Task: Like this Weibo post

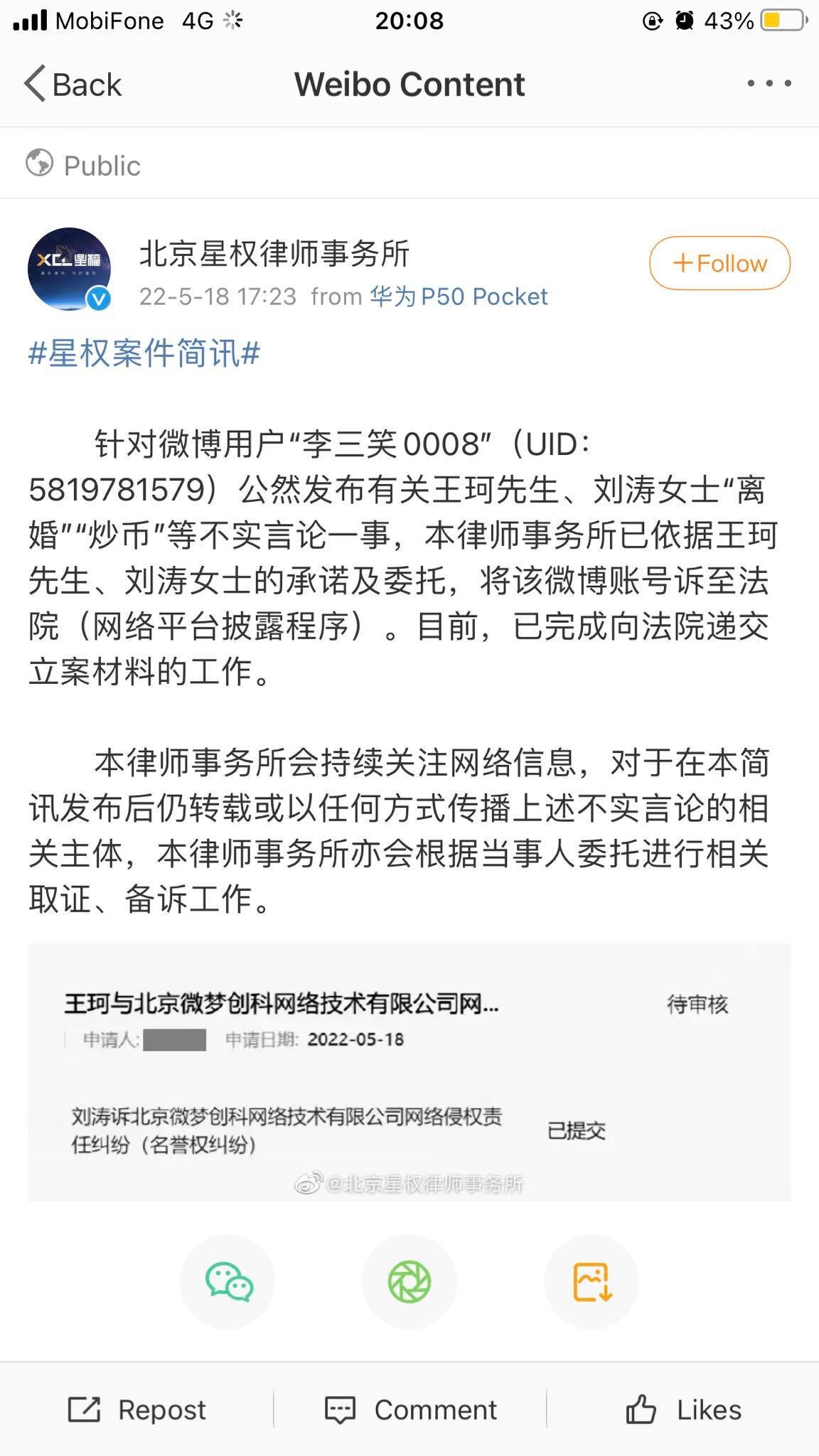Action: [x=682, y=1410]
